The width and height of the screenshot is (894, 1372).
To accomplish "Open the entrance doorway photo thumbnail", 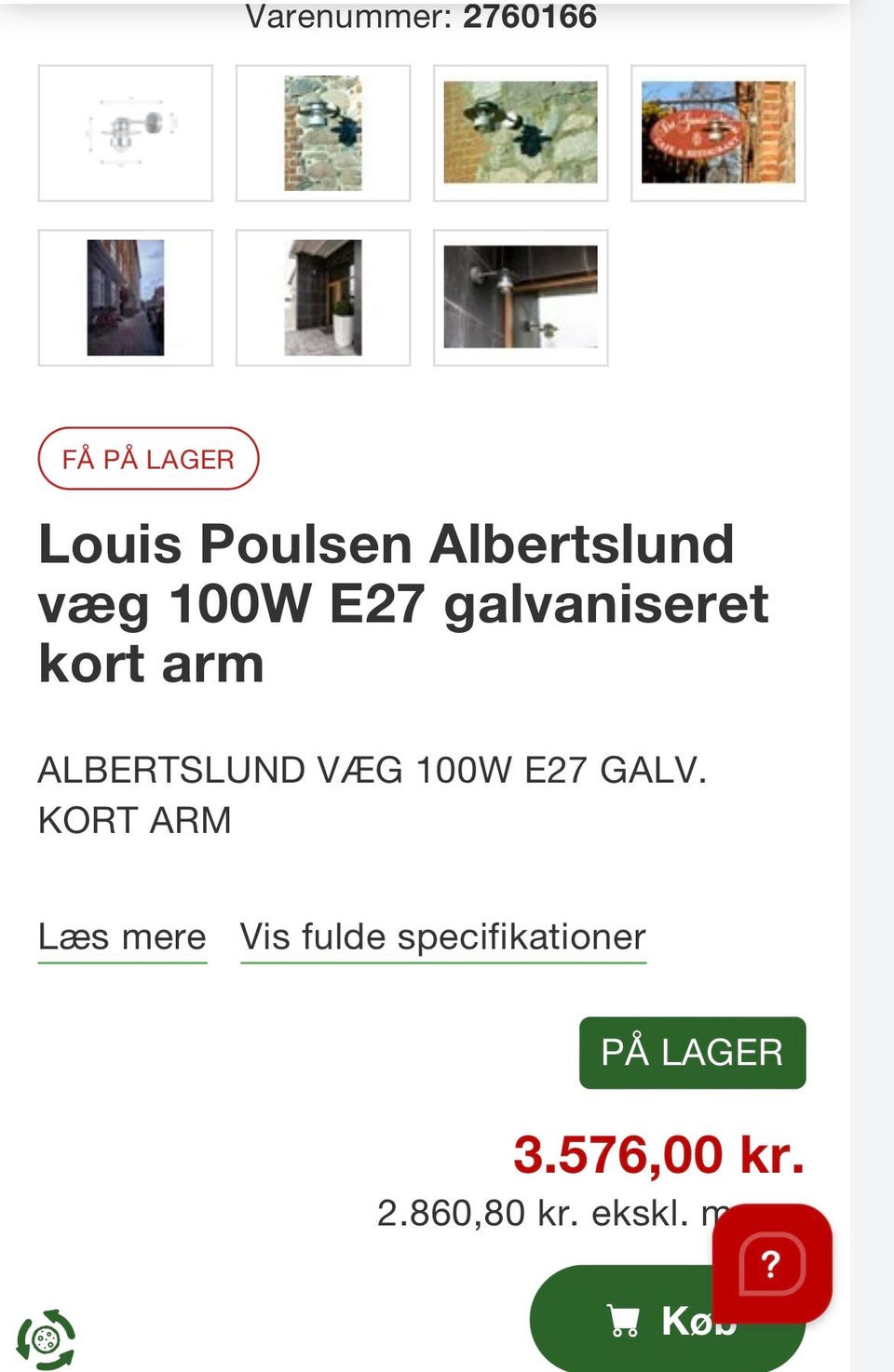I will pyautogui.click(x=323, y=296).
